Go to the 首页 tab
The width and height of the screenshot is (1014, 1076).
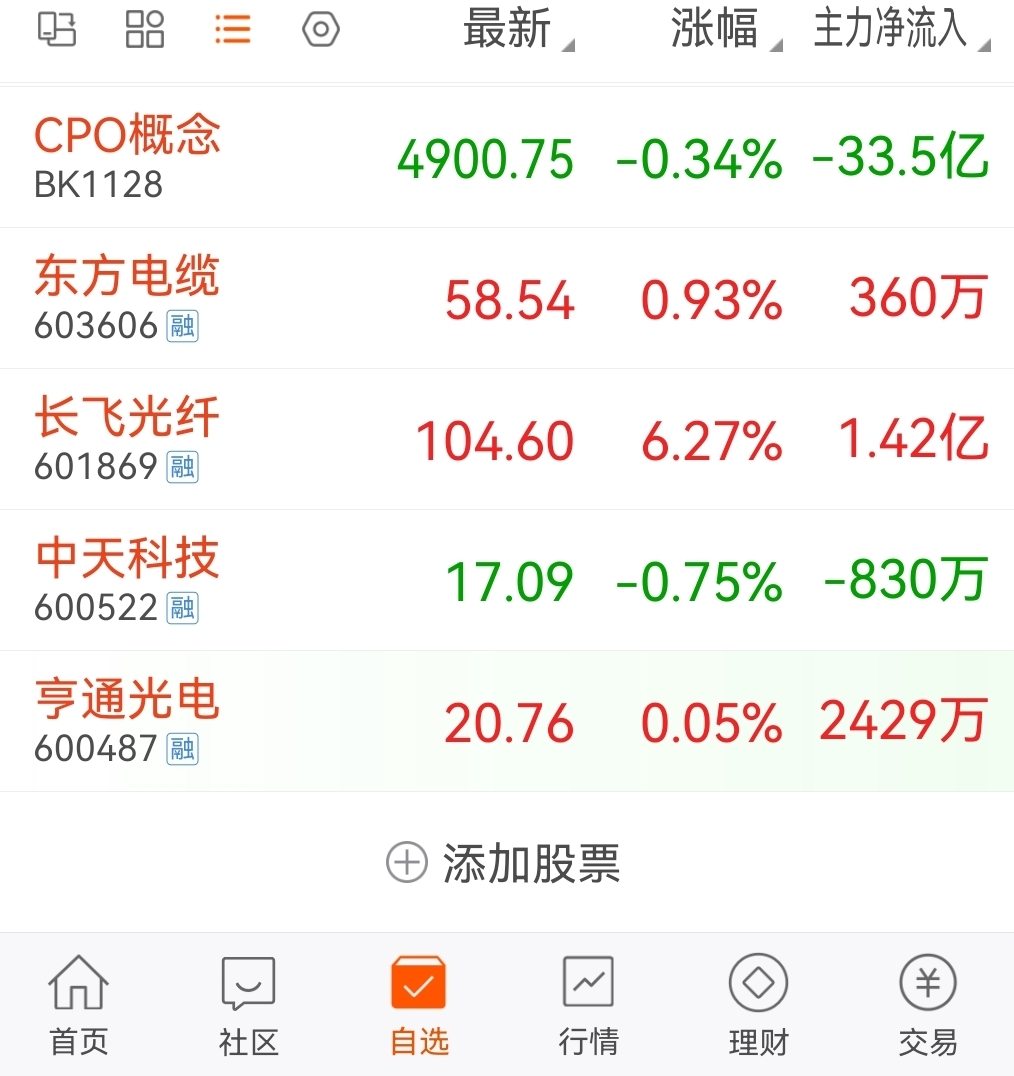click(79, 1005)
